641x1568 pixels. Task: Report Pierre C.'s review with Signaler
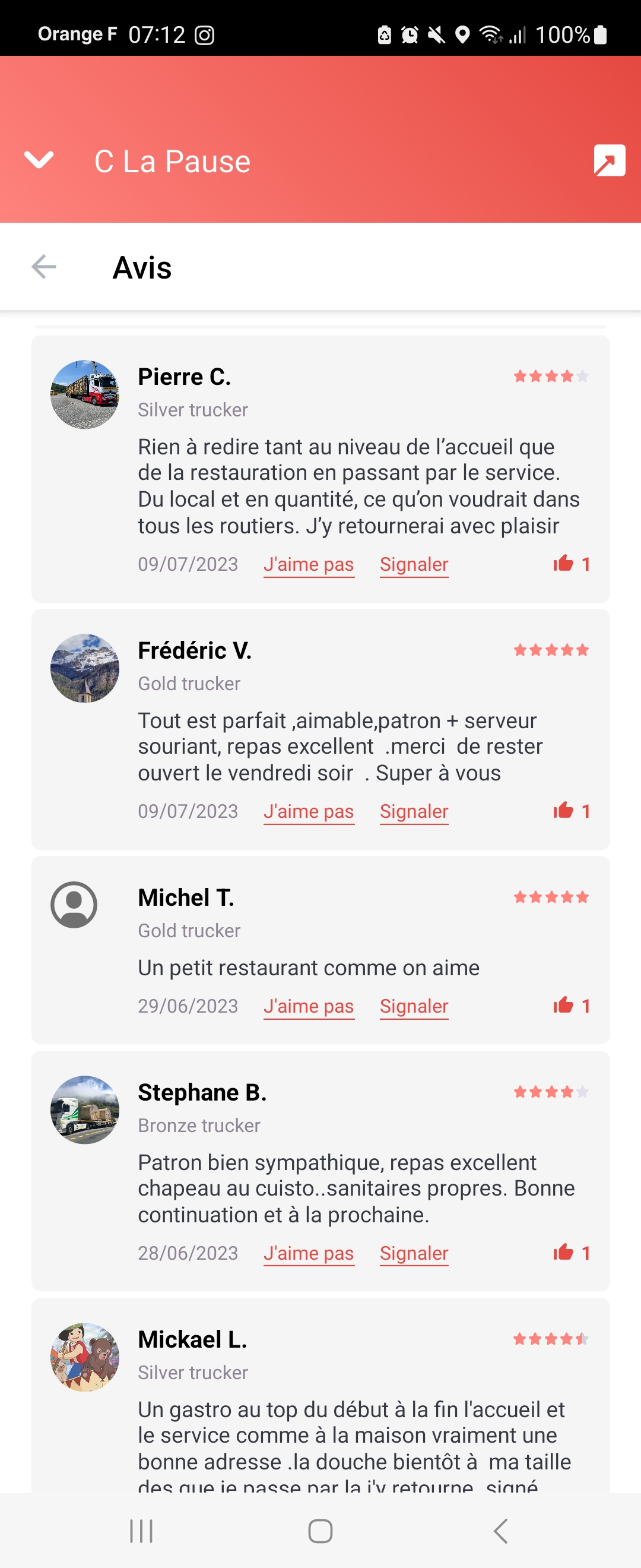[x=414, y=564]
